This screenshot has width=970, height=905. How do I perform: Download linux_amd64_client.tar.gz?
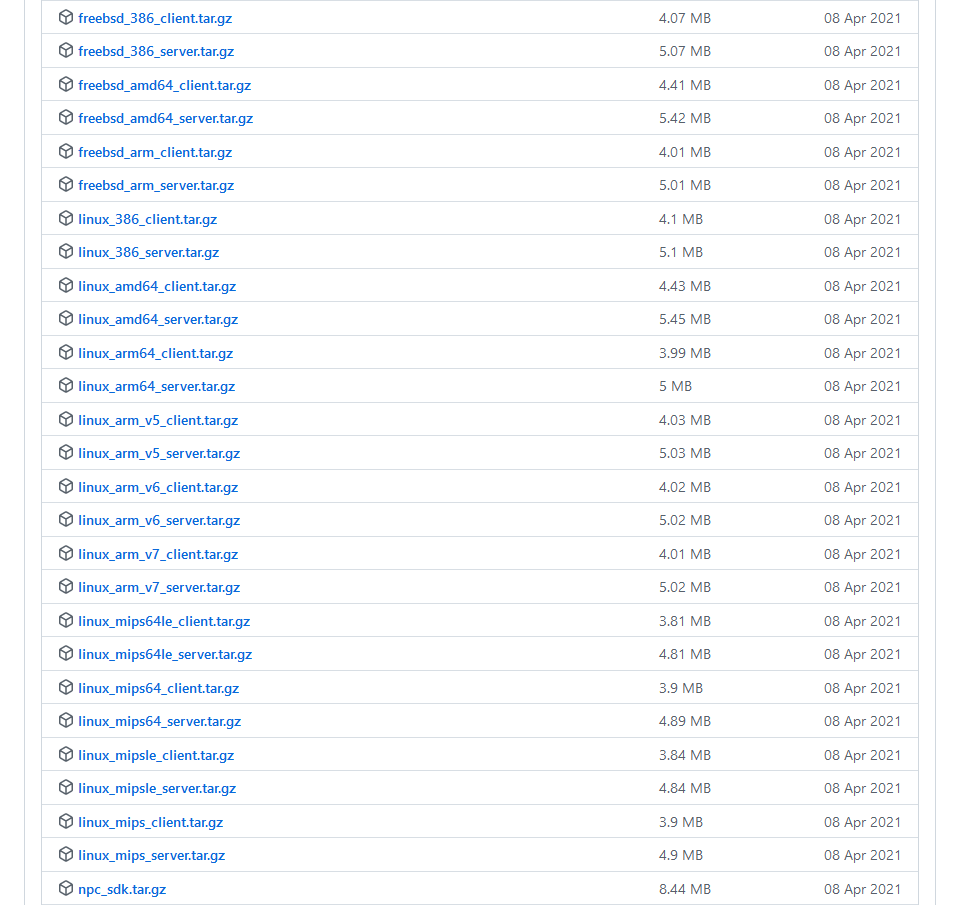[x=157, y=286]
